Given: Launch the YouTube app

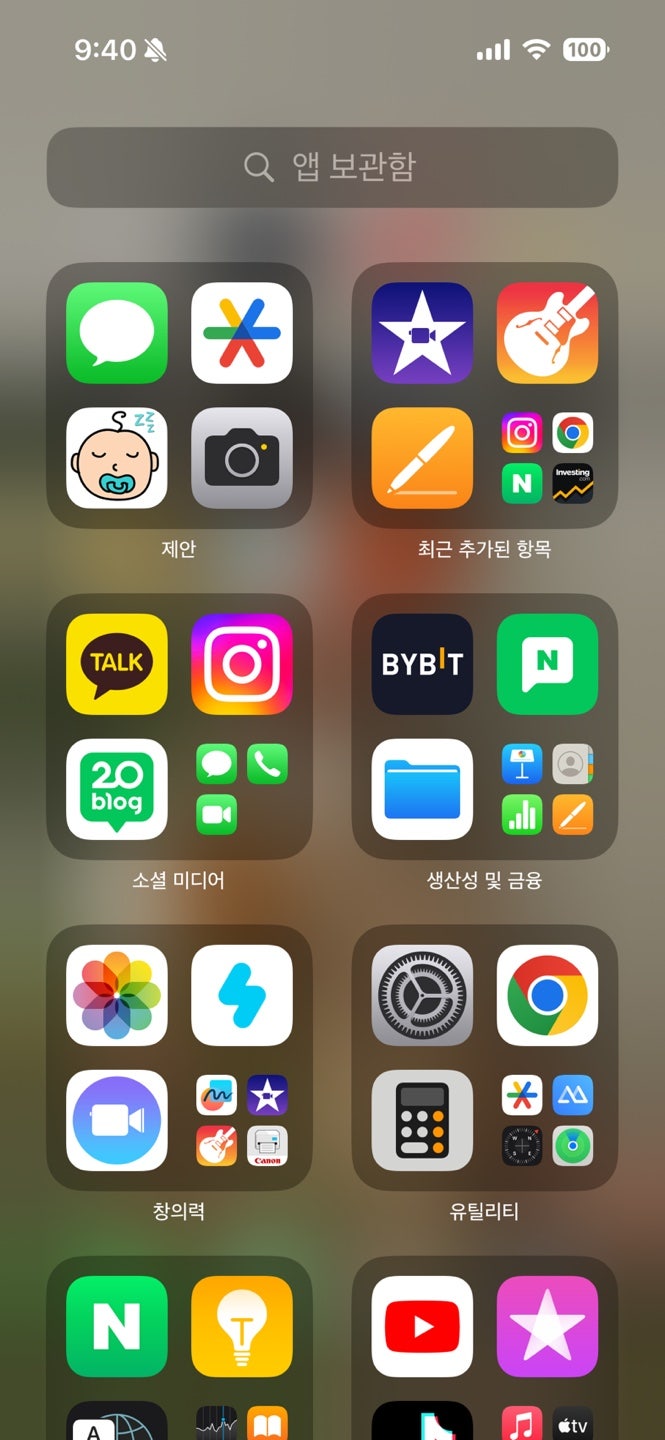Looking at the screenshot, I should [422, 1326].
